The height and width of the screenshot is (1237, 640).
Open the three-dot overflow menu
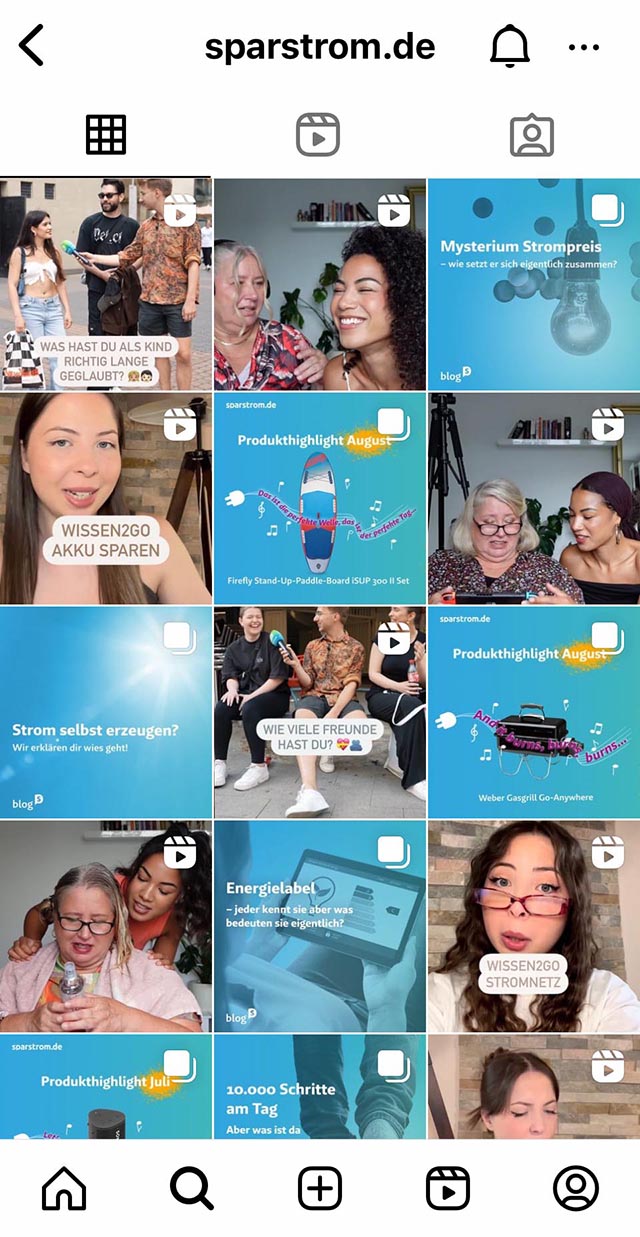(x=583, y=47)
